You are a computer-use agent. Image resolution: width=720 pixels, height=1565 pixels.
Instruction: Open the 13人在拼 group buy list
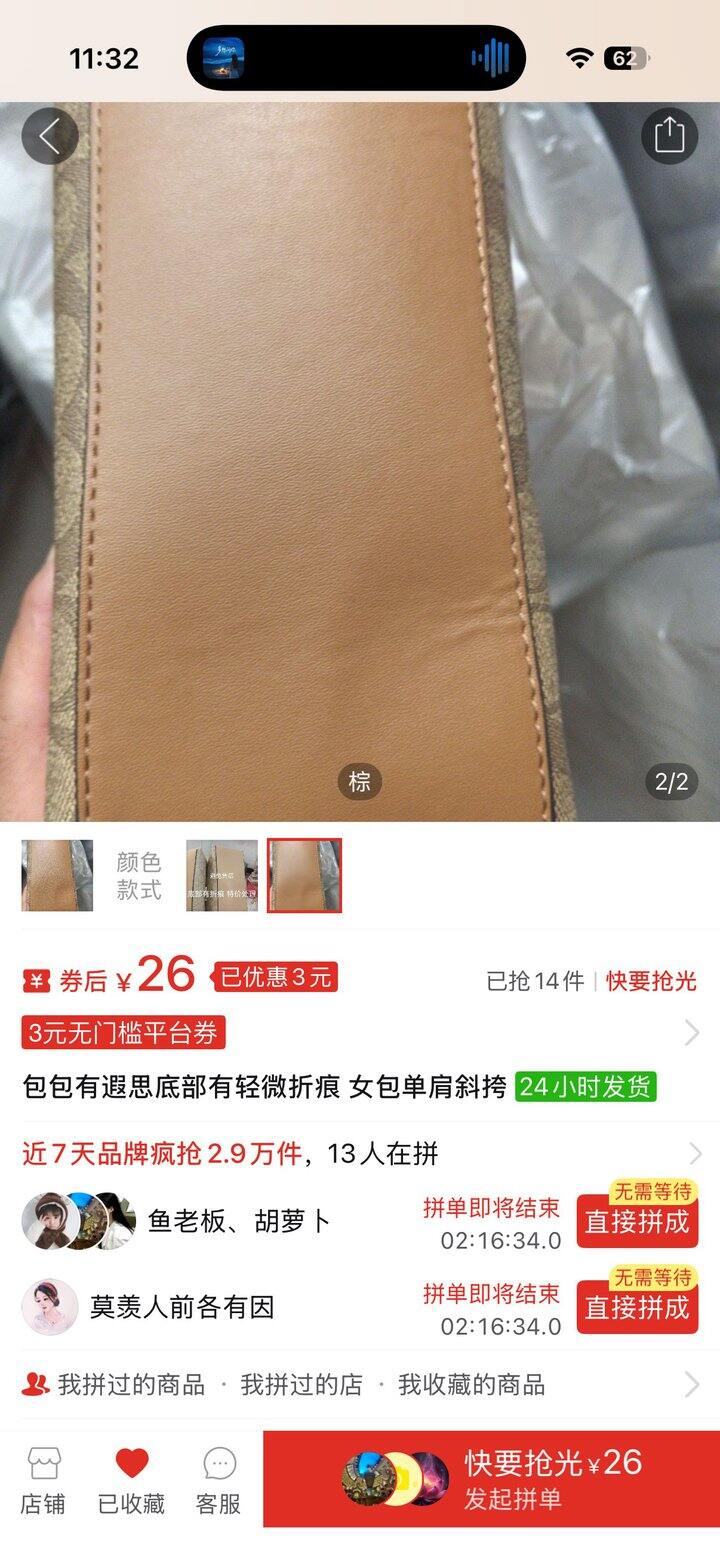point(360,1154)
